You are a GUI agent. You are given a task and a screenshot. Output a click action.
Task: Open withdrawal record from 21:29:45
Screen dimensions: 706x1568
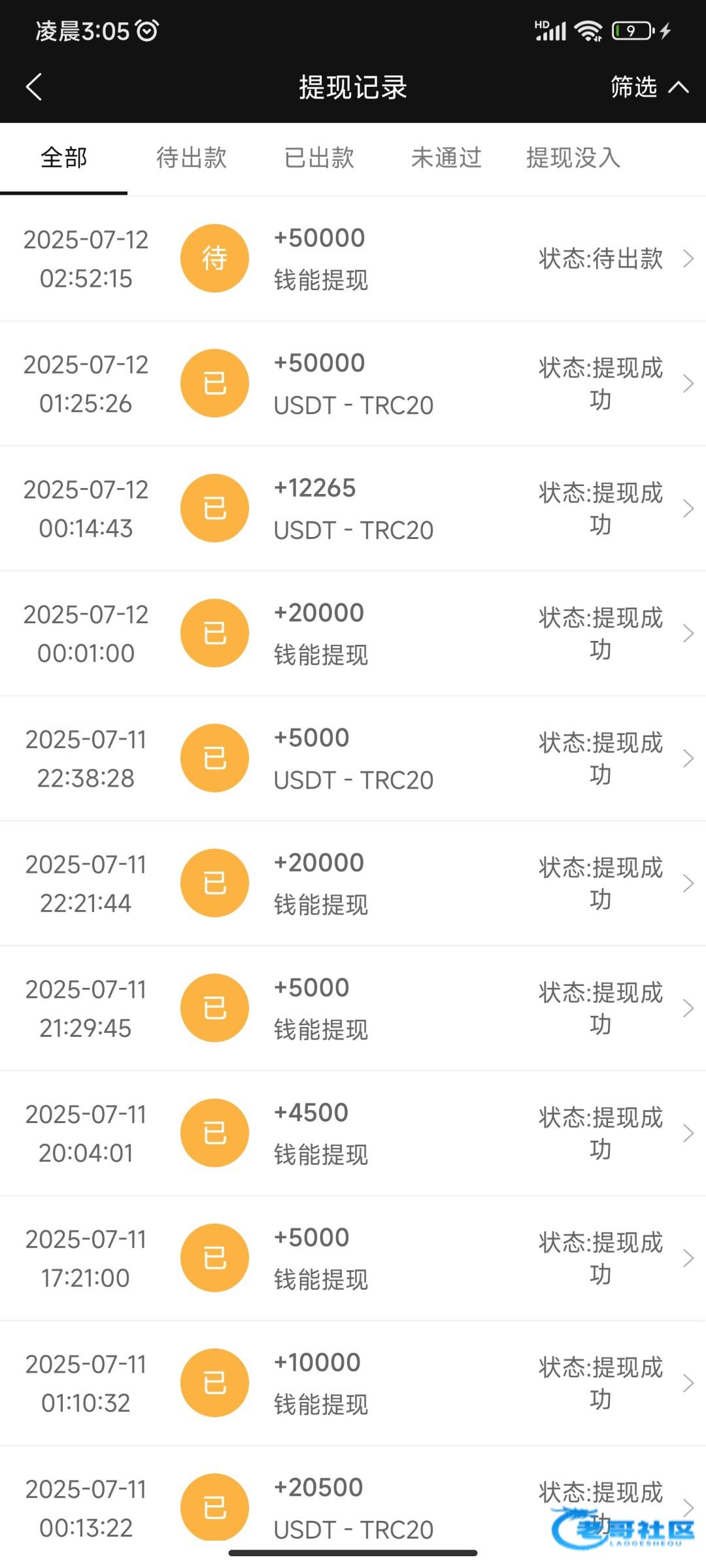pos(353,1008)
